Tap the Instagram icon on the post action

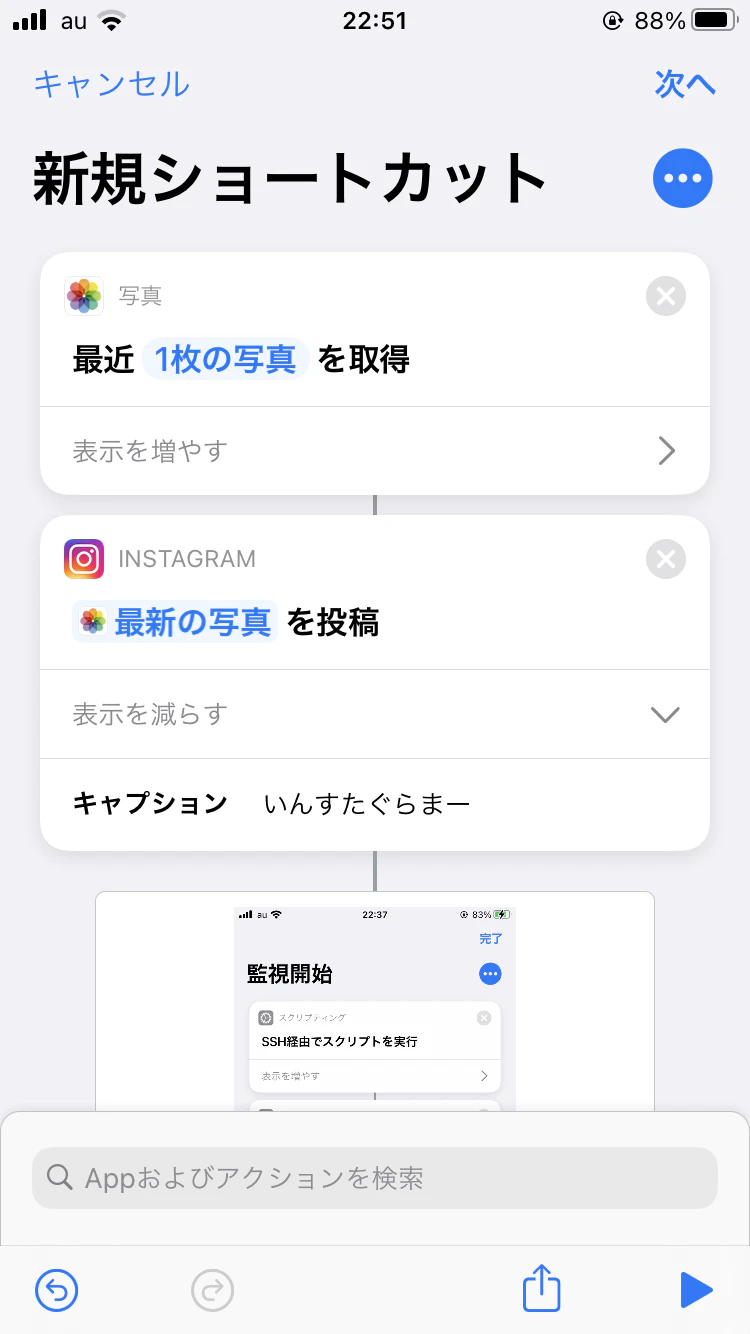click(x=84, y=559)
